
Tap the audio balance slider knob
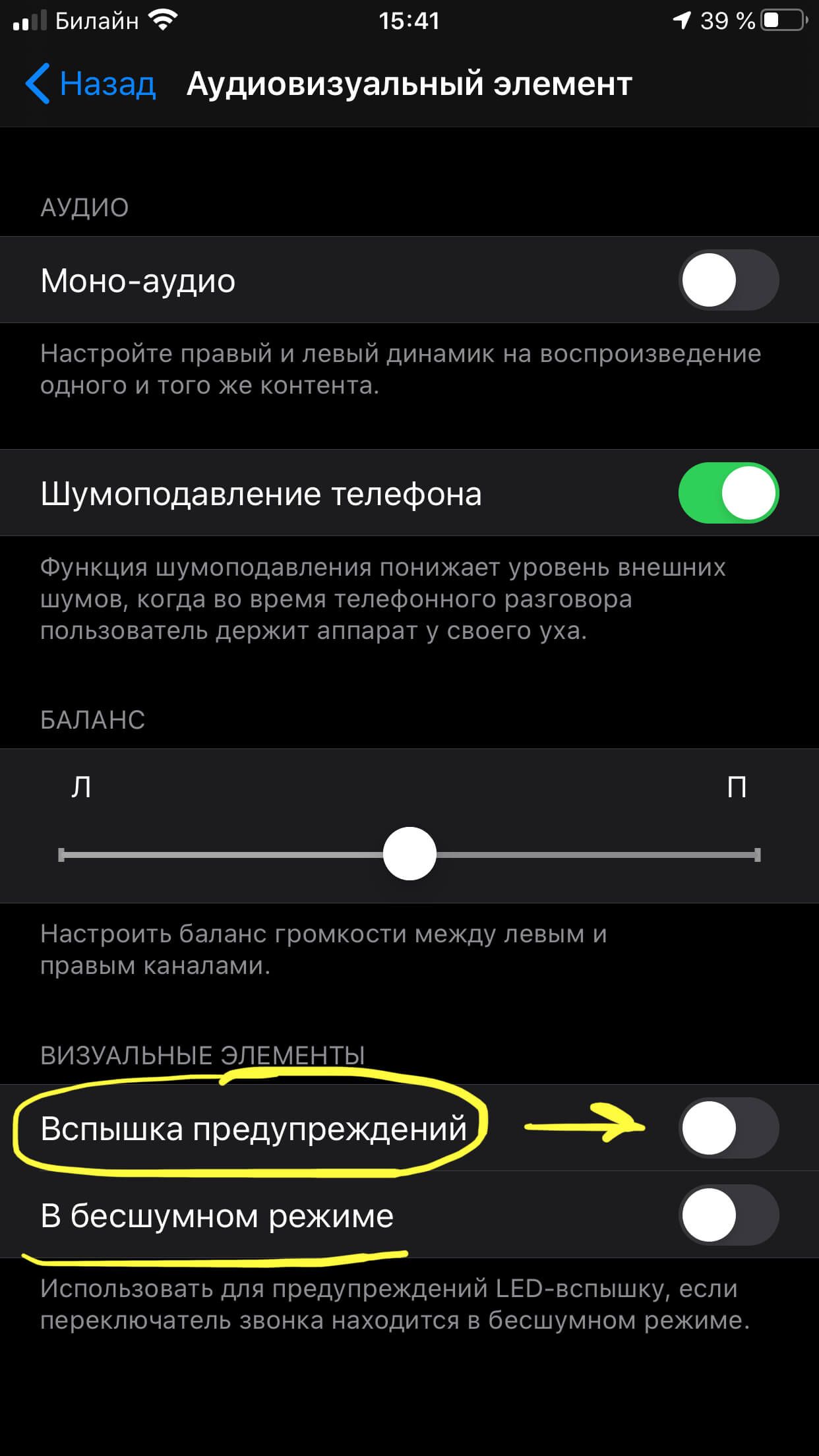point(409,854)
